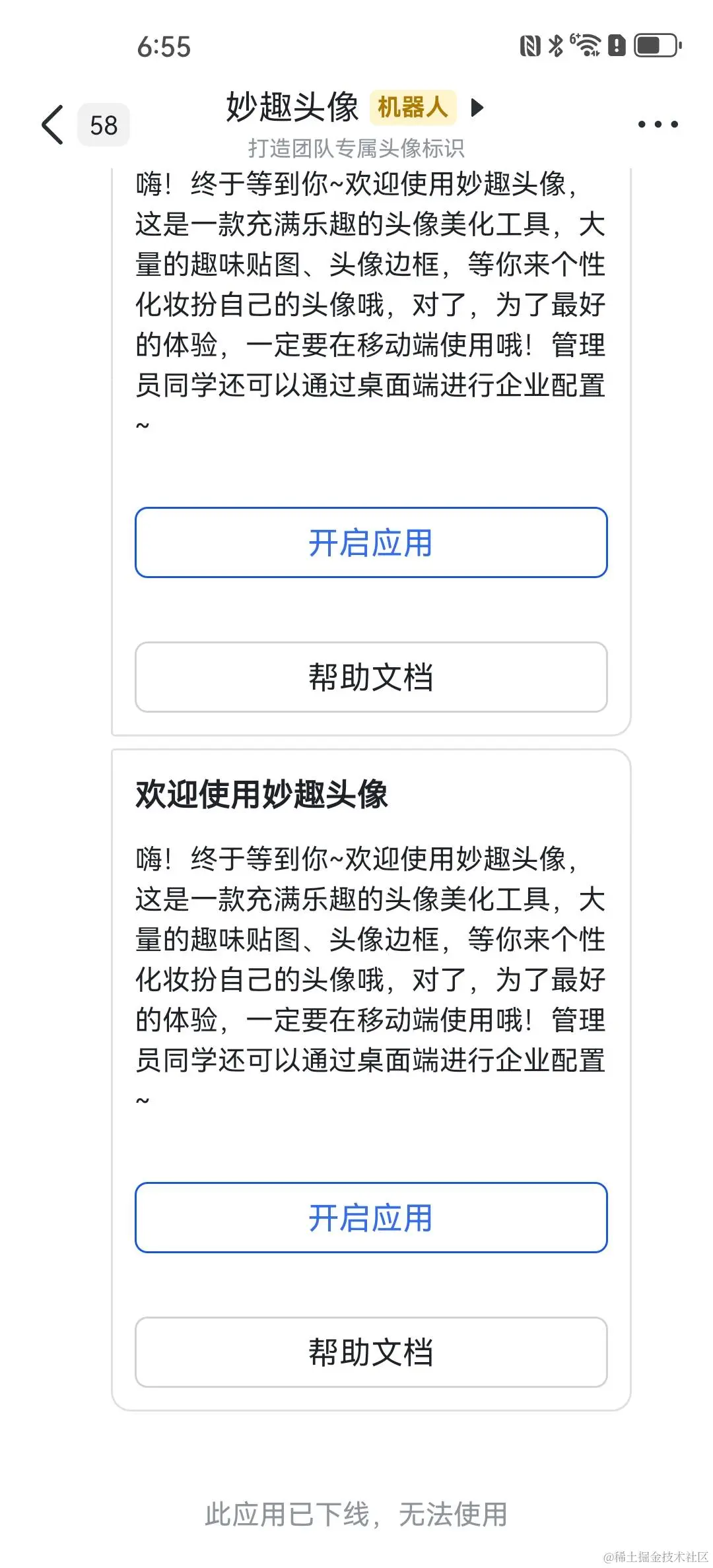This screenshot has width=713, height=1568.
Task: Tap the NFC icon in the status bar
Action: click(530, 45)
